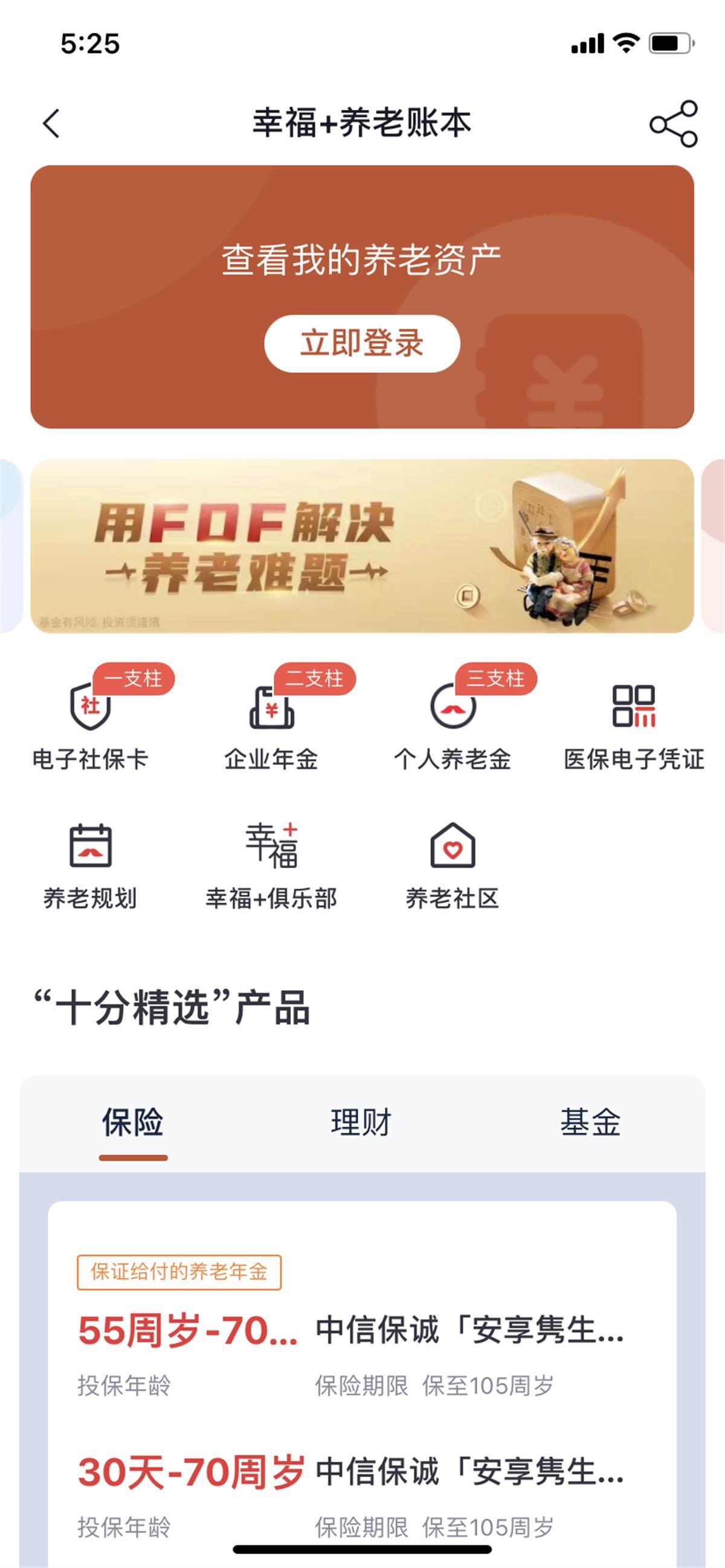725x1568 pixels.
Task: Enter the 幸福+俱乐部
Action: tap(271, 865)
